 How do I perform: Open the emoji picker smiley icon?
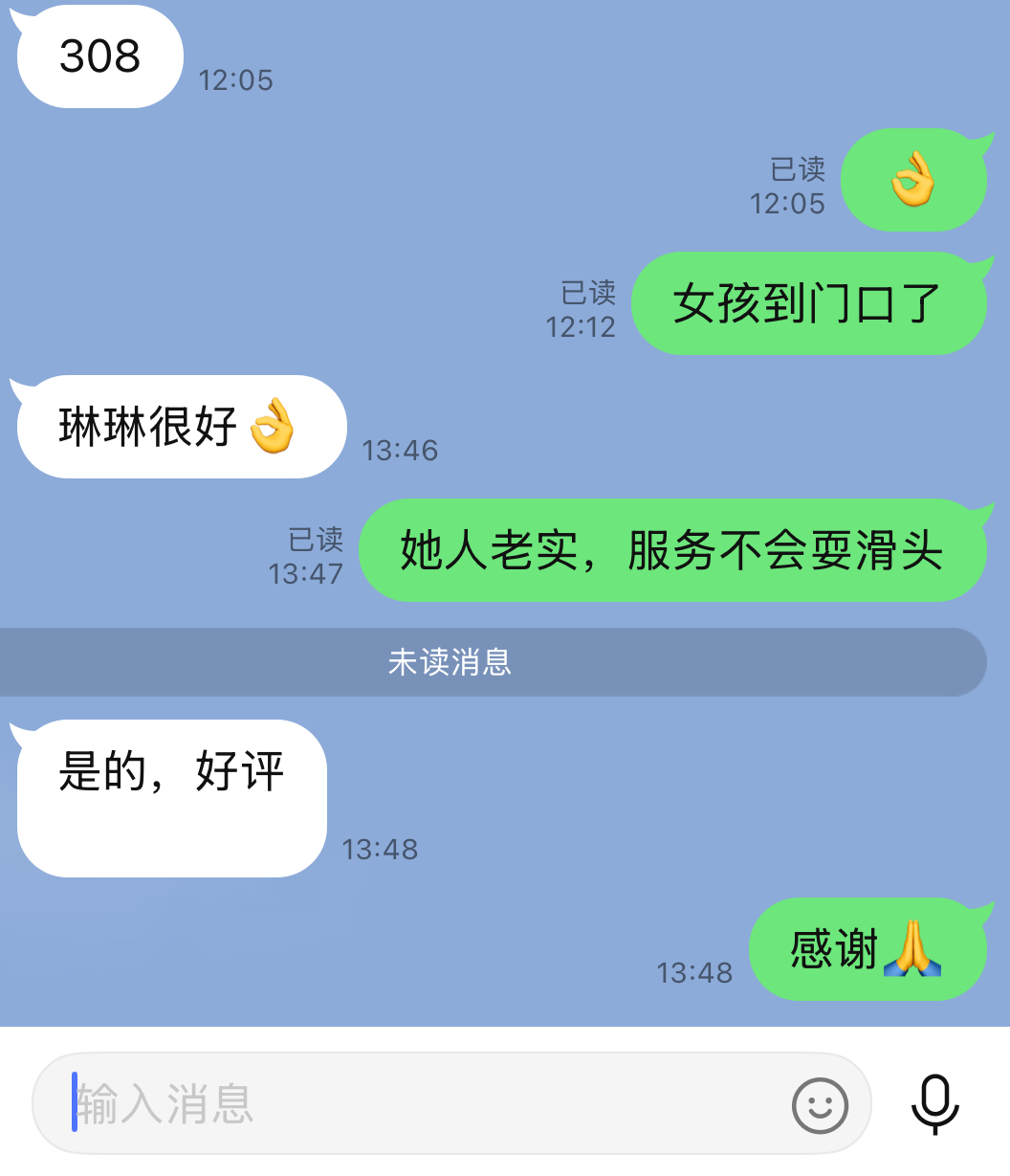point(820,1105)
